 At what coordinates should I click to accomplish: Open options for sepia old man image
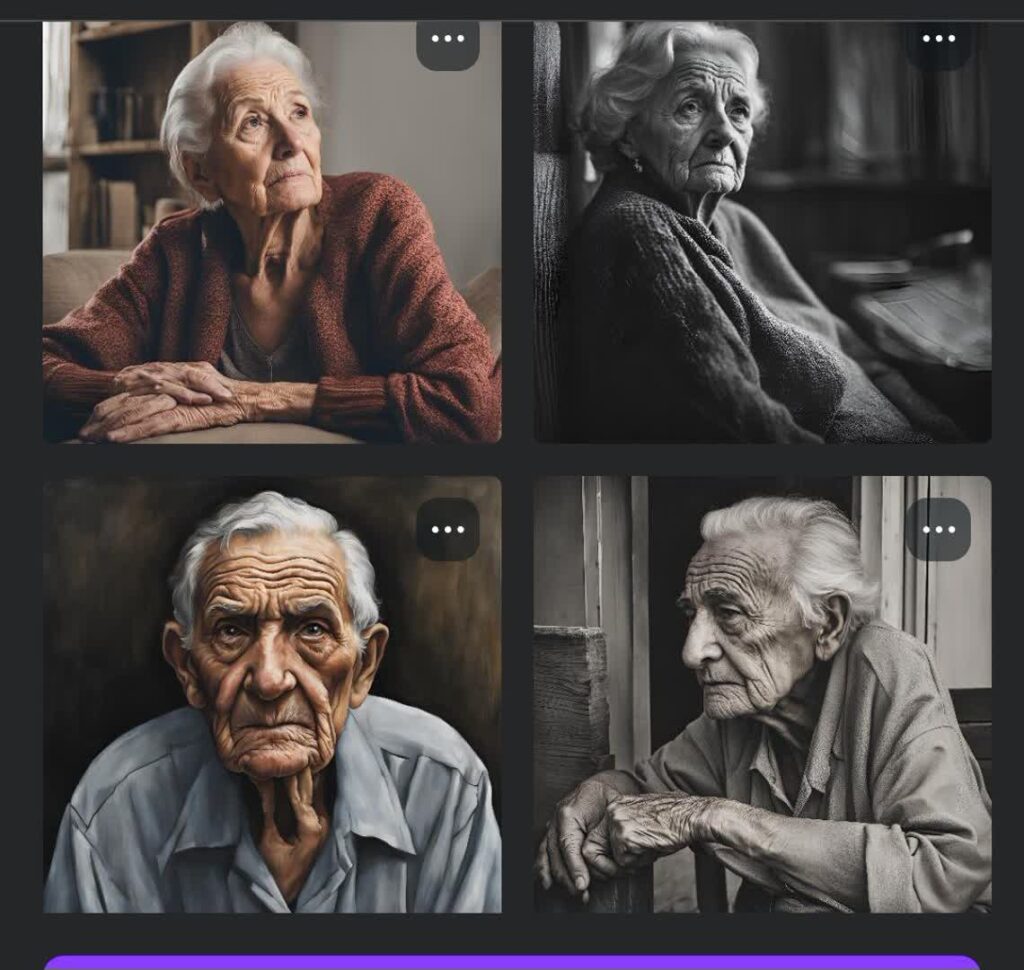tap(938, 530)
